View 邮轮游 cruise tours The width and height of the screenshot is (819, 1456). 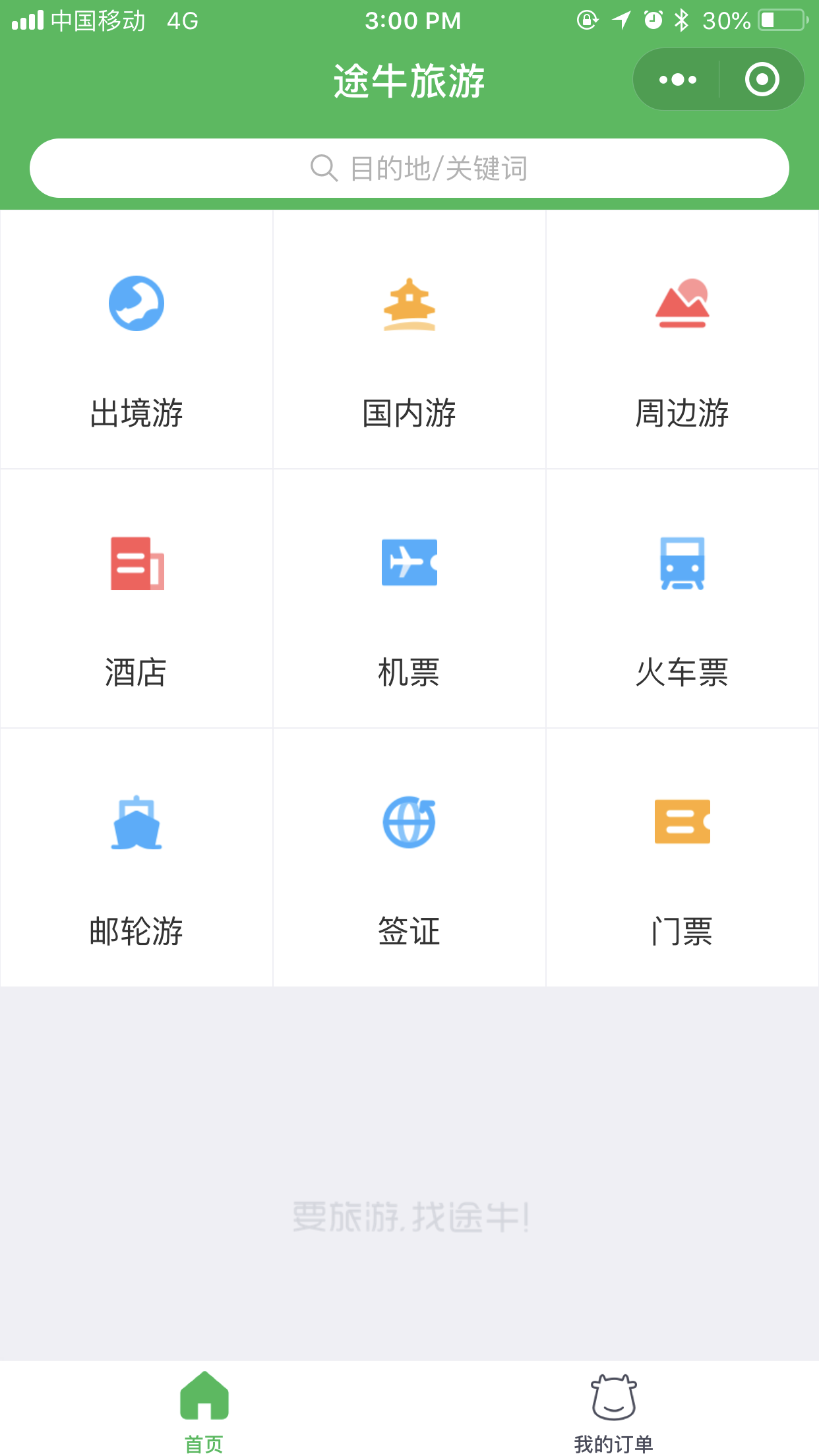[x=136, y=858]
